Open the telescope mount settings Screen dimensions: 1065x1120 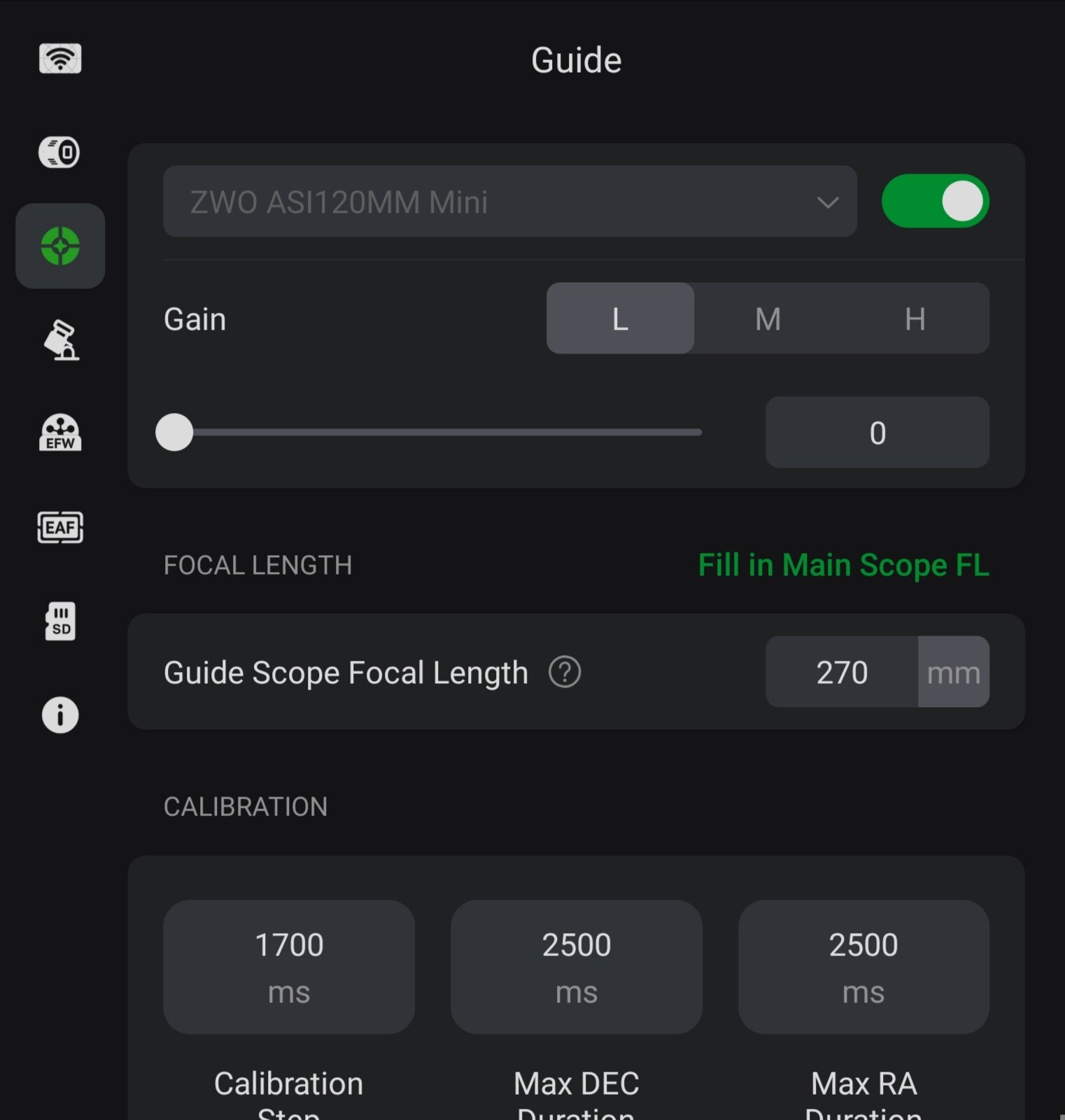(x=60, y=339)
